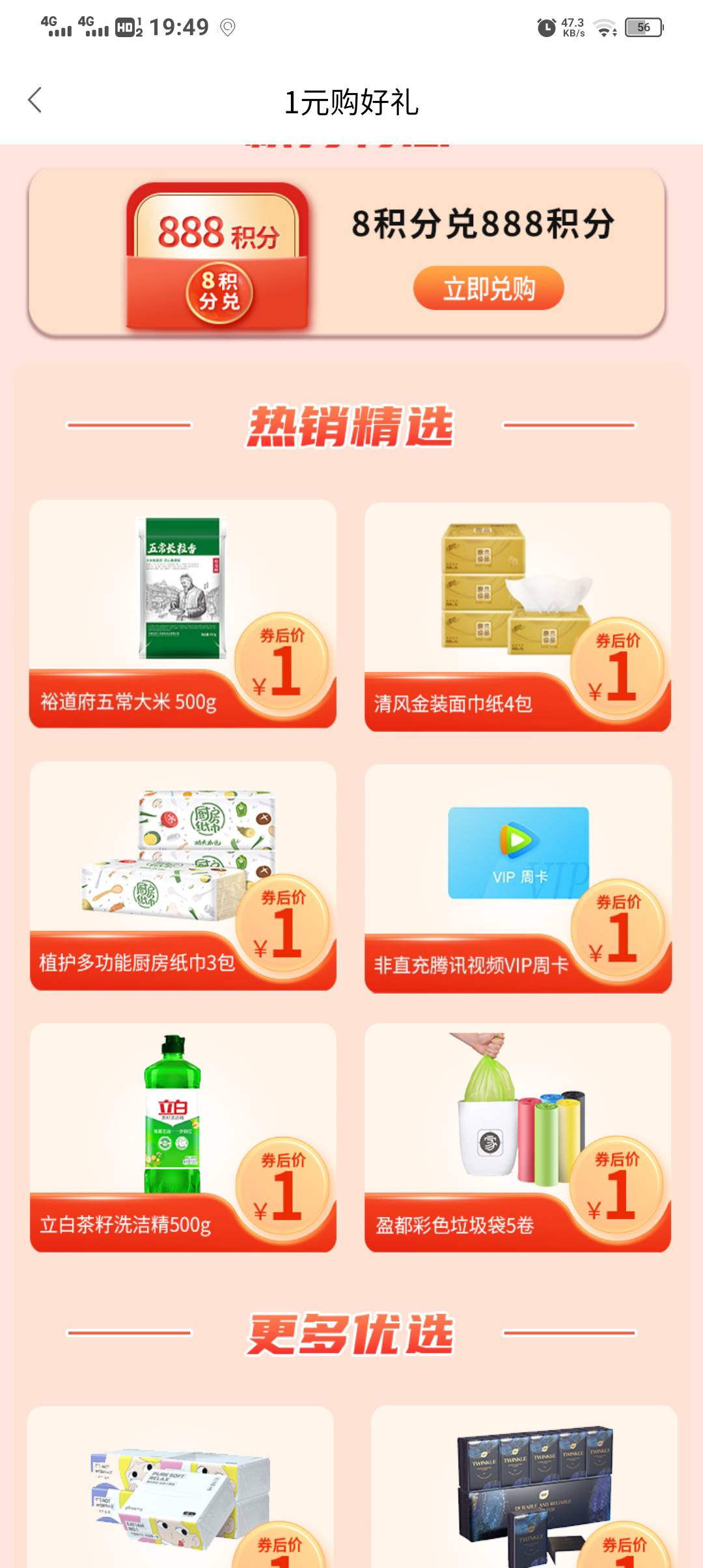Open the dark blue Twinkle tissue box card

(524, 1487)
